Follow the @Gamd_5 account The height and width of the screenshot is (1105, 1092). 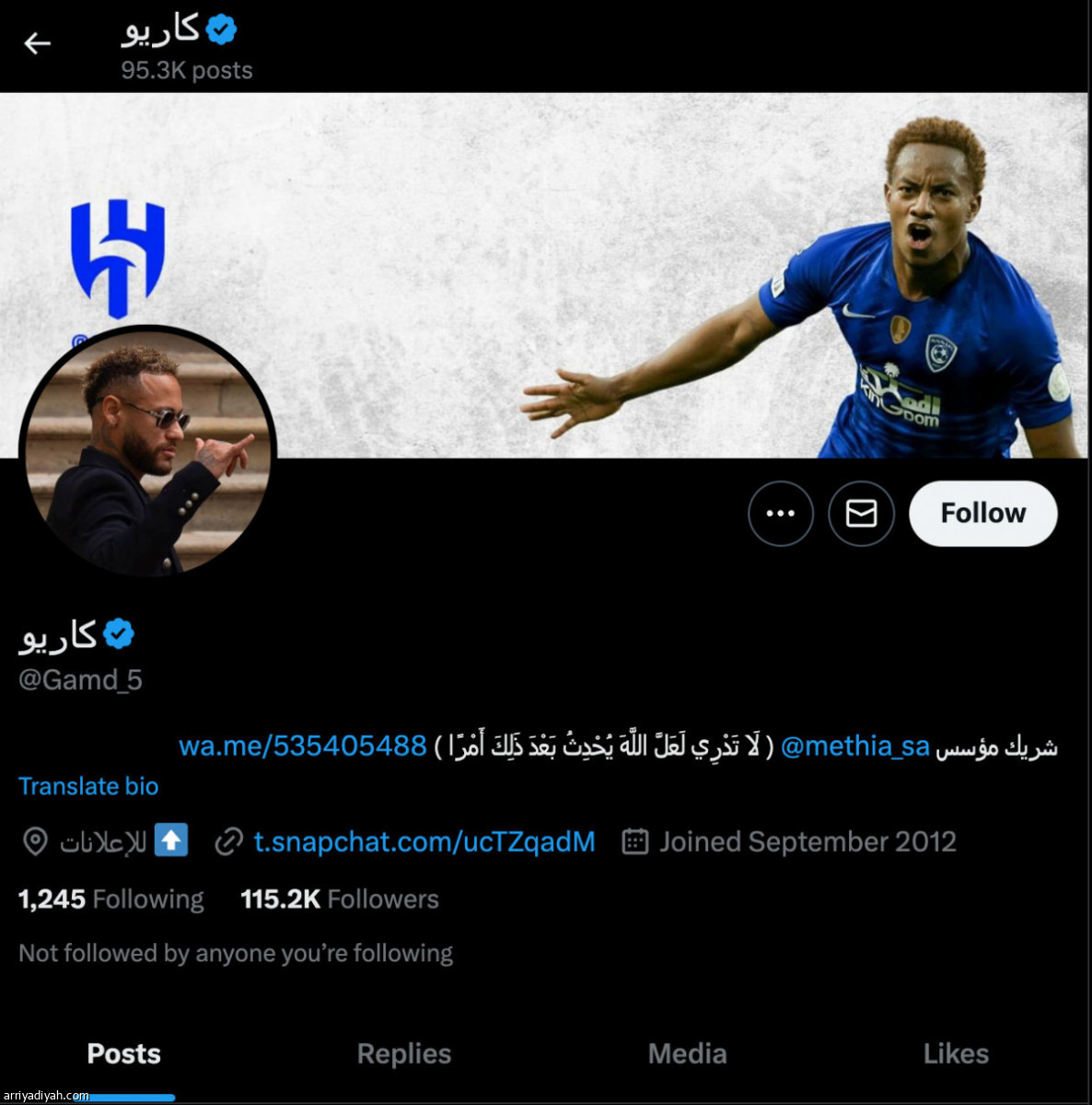[x=982, y=513]
